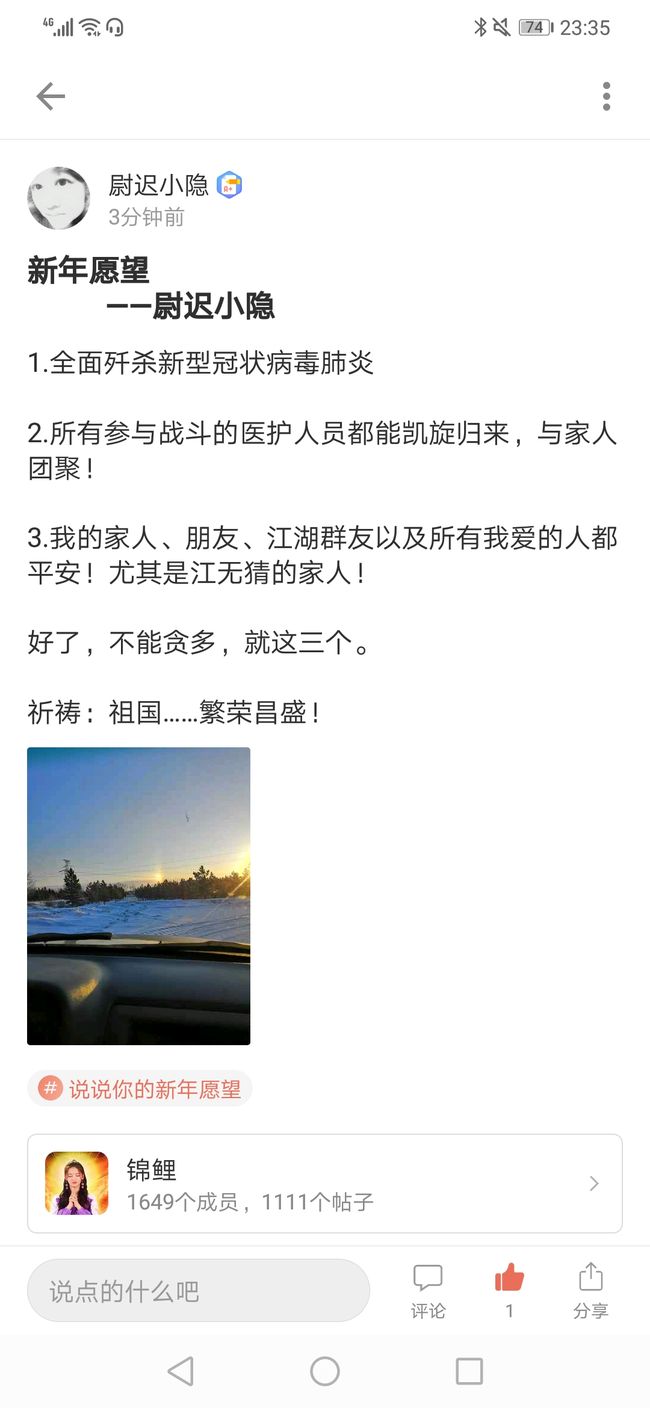Share the post via 分享
650x1408 pixels.
point(590,1291)
